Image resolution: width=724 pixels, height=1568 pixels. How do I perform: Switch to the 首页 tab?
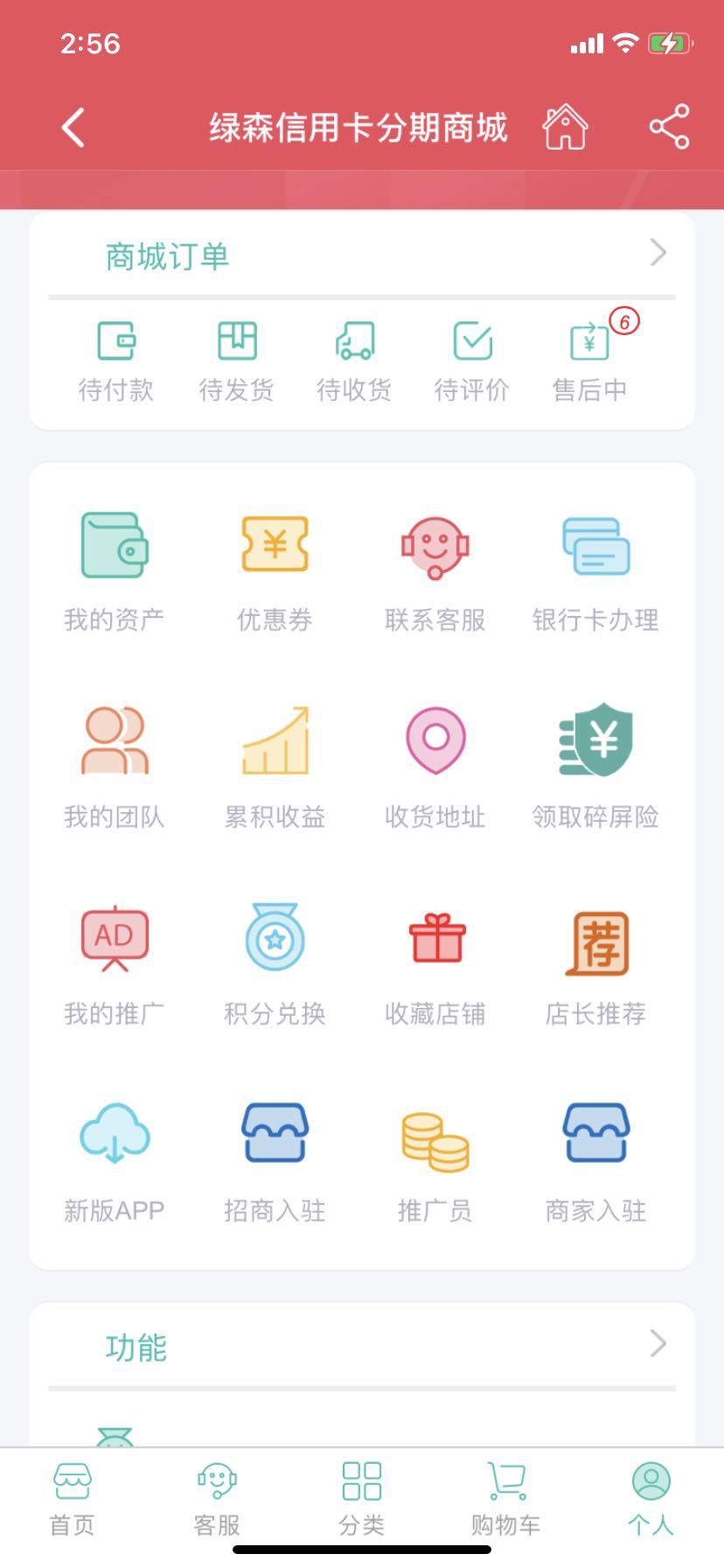click(72, 1499)
